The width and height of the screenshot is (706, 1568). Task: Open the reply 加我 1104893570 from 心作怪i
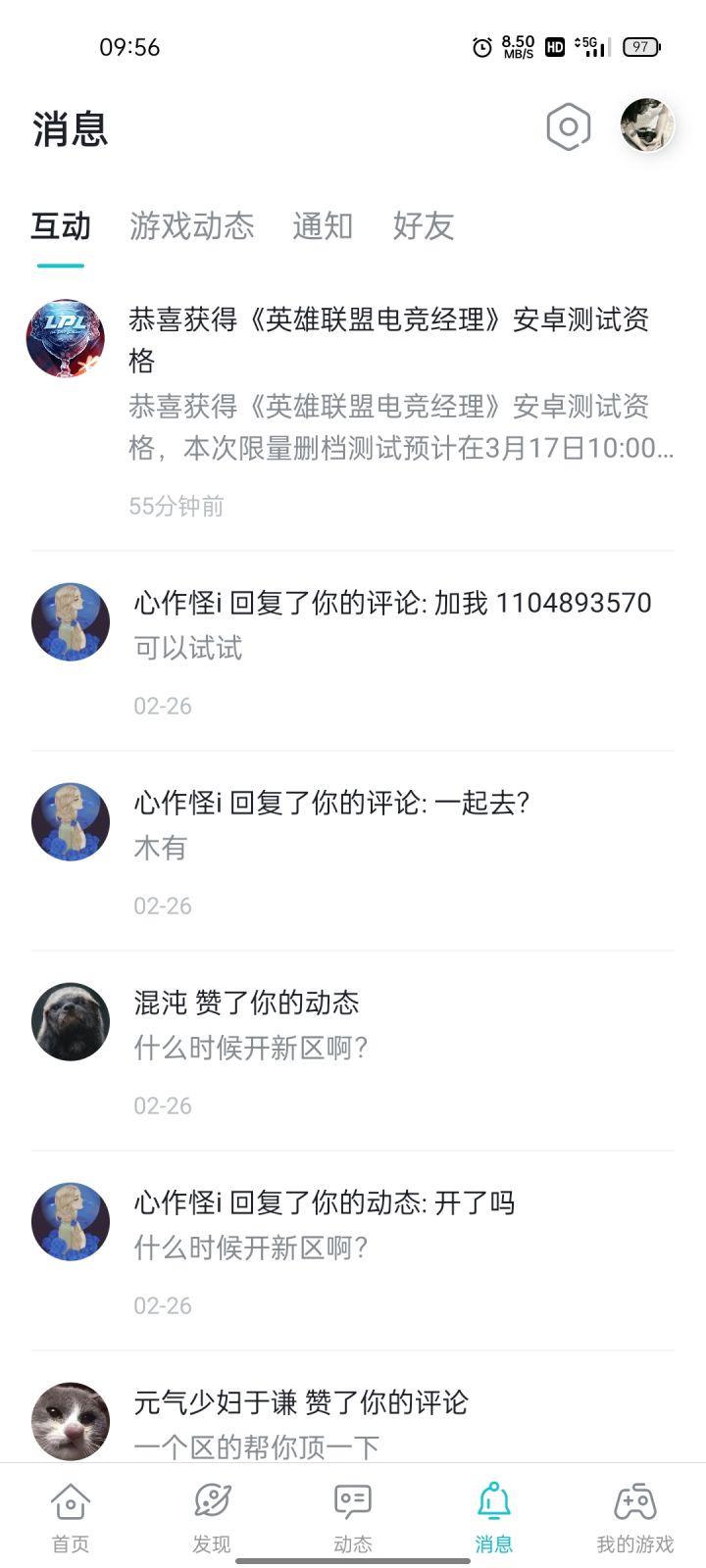(353, 651)
